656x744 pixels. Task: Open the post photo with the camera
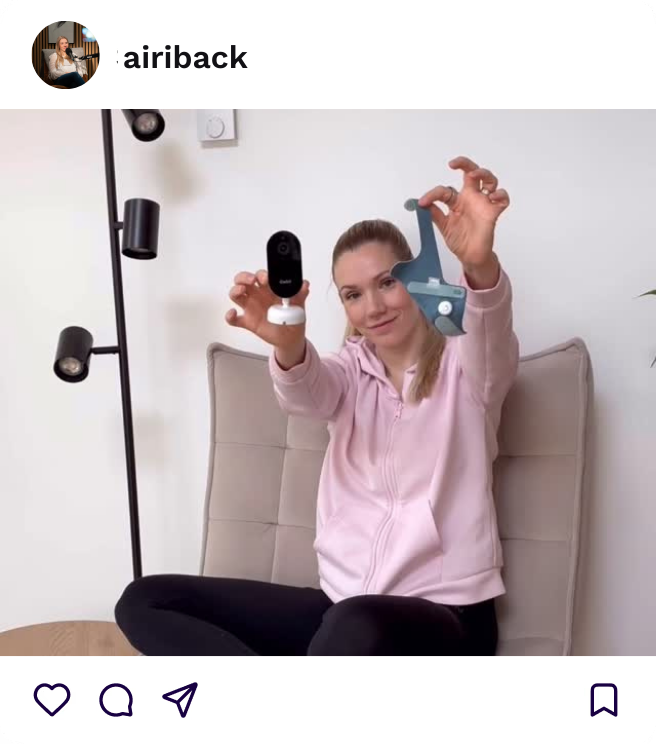pos(328,382)
